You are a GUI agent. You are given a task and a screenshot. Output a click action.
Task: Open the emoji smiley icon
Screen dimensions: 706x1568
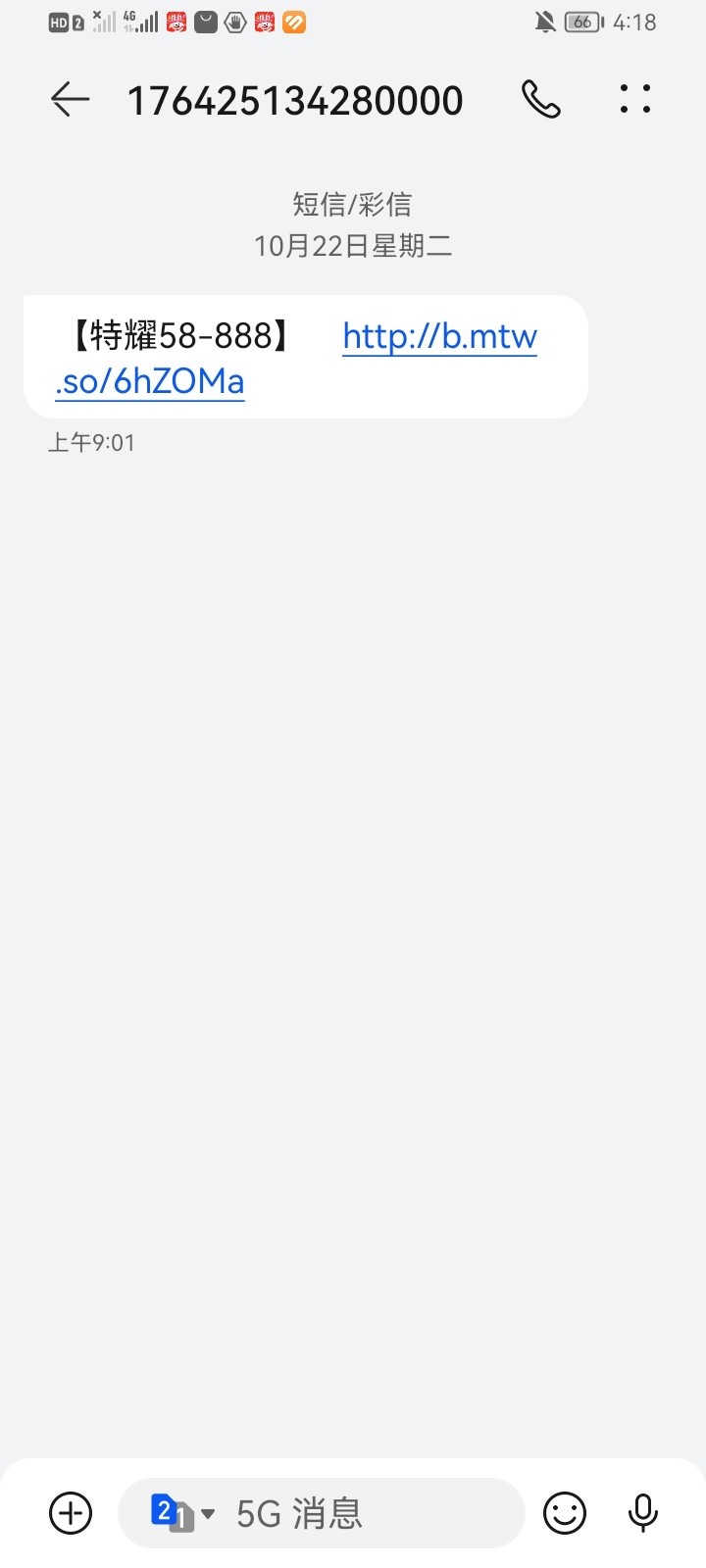tap(565, 1512)
